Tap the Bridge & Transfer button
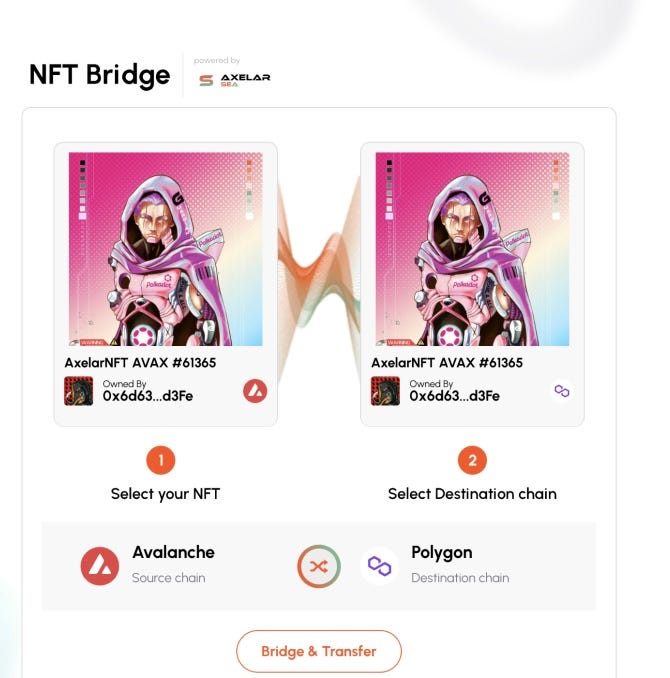670x678 pixels. 318,651
